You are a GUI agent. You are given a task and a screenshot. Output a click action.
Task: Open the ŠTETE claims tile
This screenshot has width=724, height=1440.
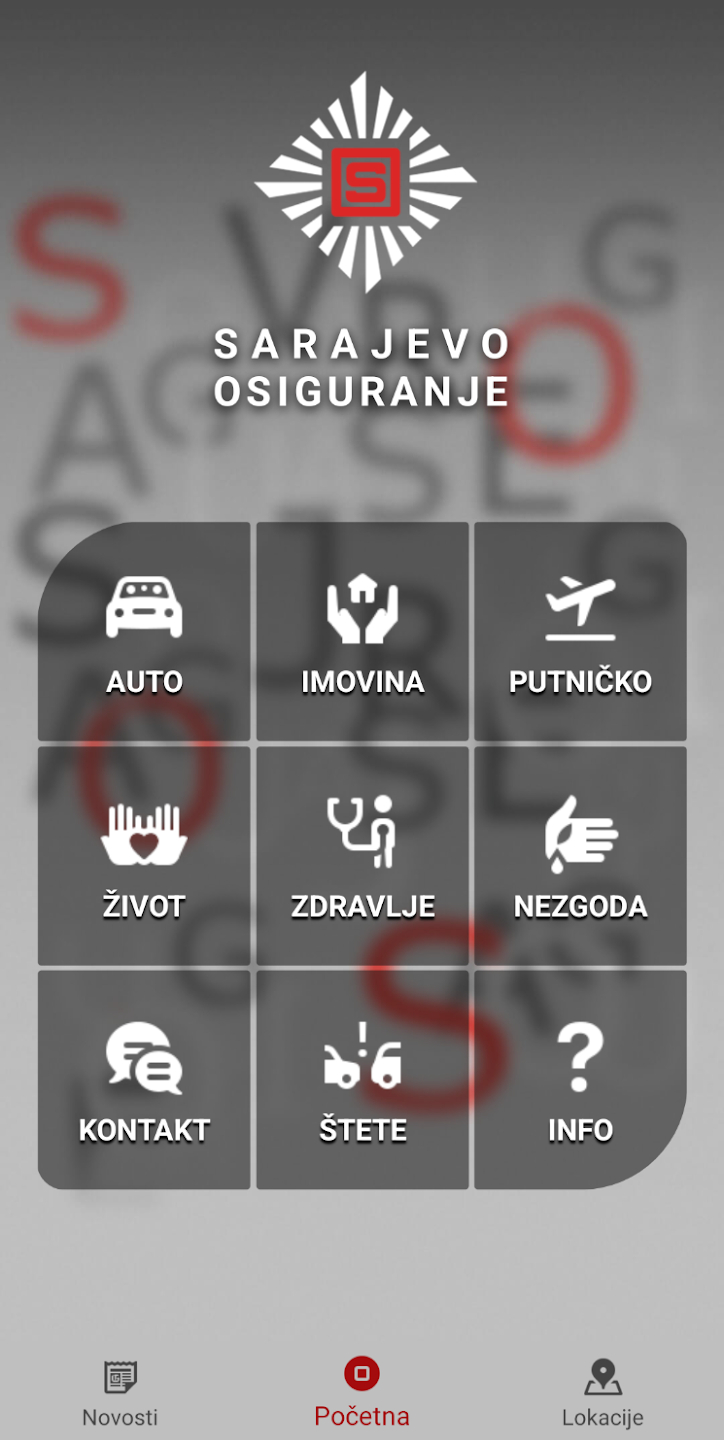[x=362, y=1079]
